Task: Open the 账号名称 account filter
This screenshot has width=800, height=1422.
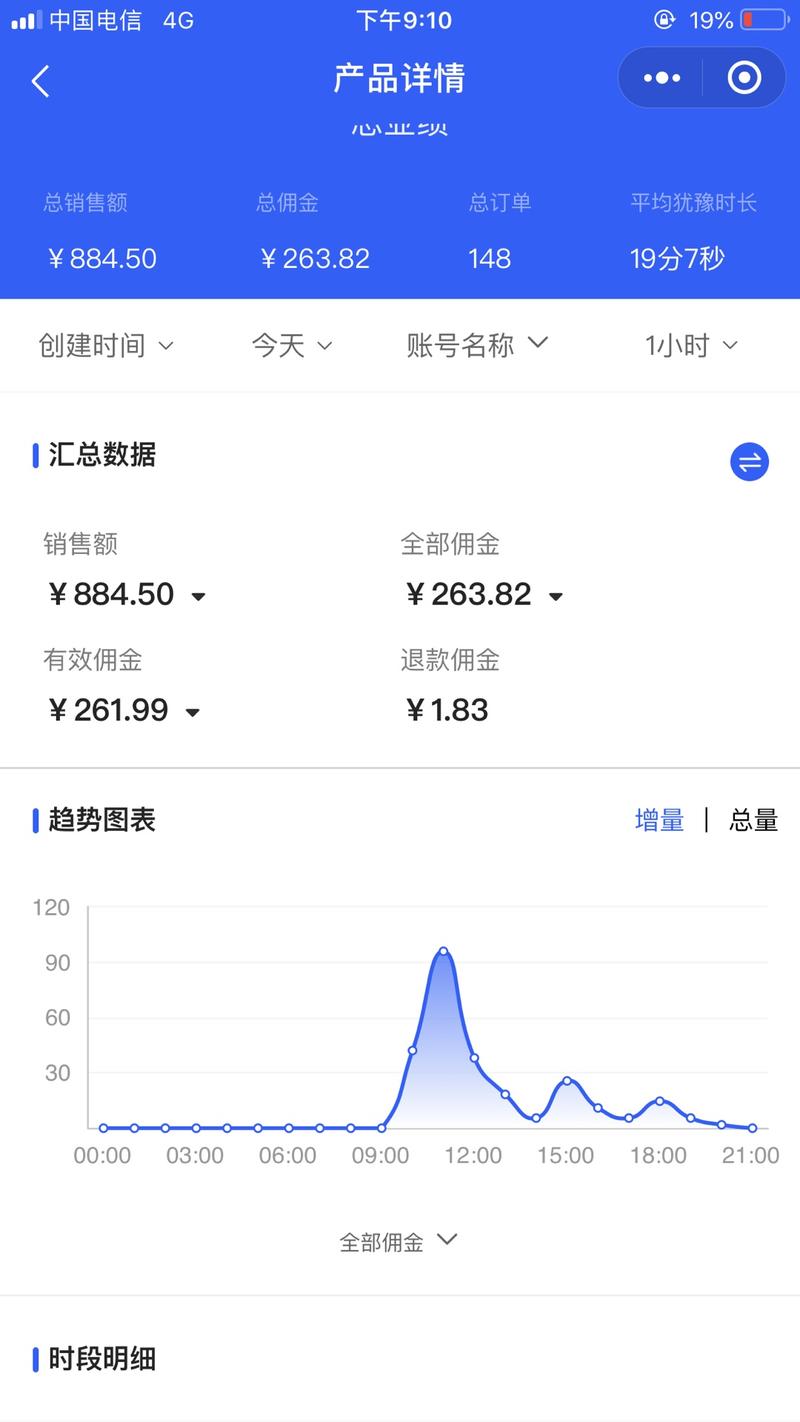Action: point(479,344)
